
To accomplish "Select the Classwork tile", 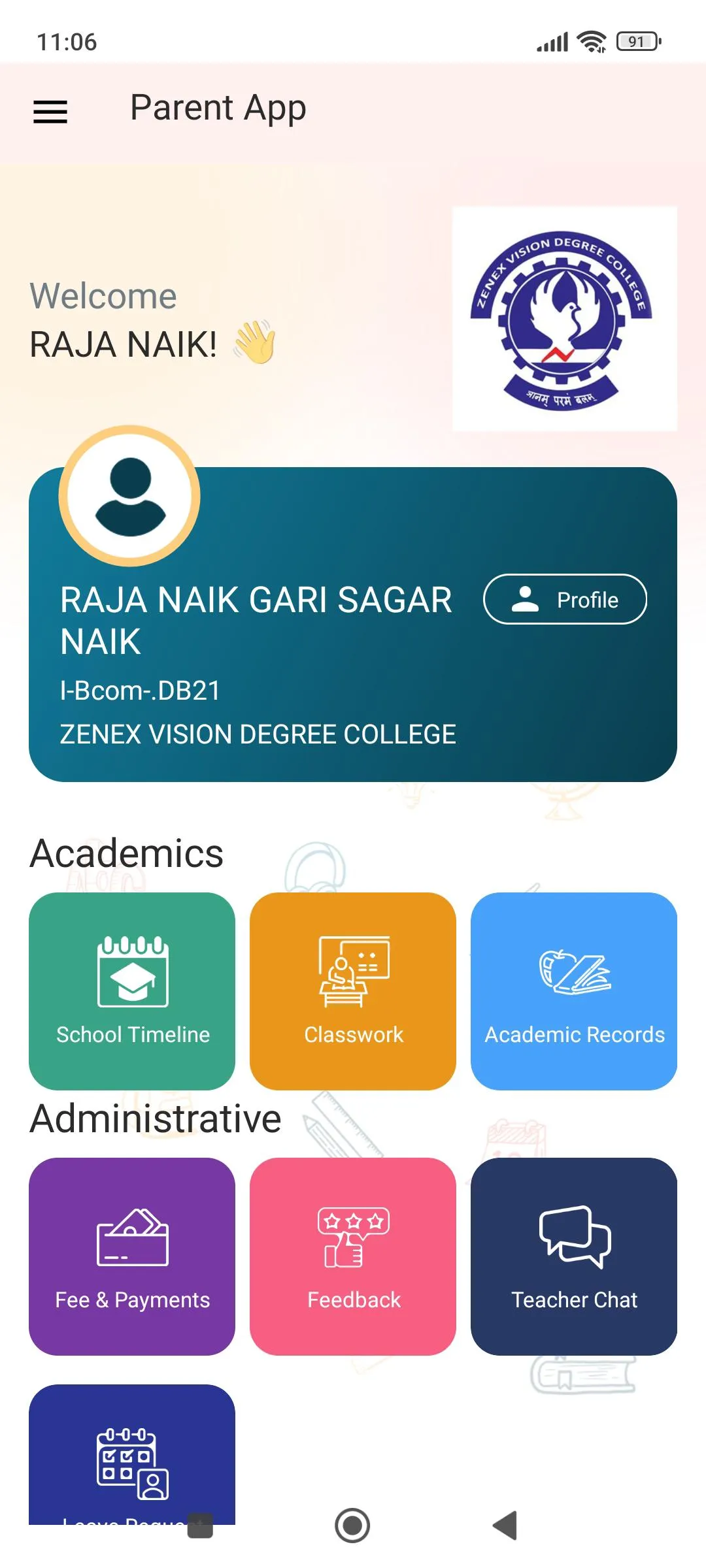I will pos(353,990).
